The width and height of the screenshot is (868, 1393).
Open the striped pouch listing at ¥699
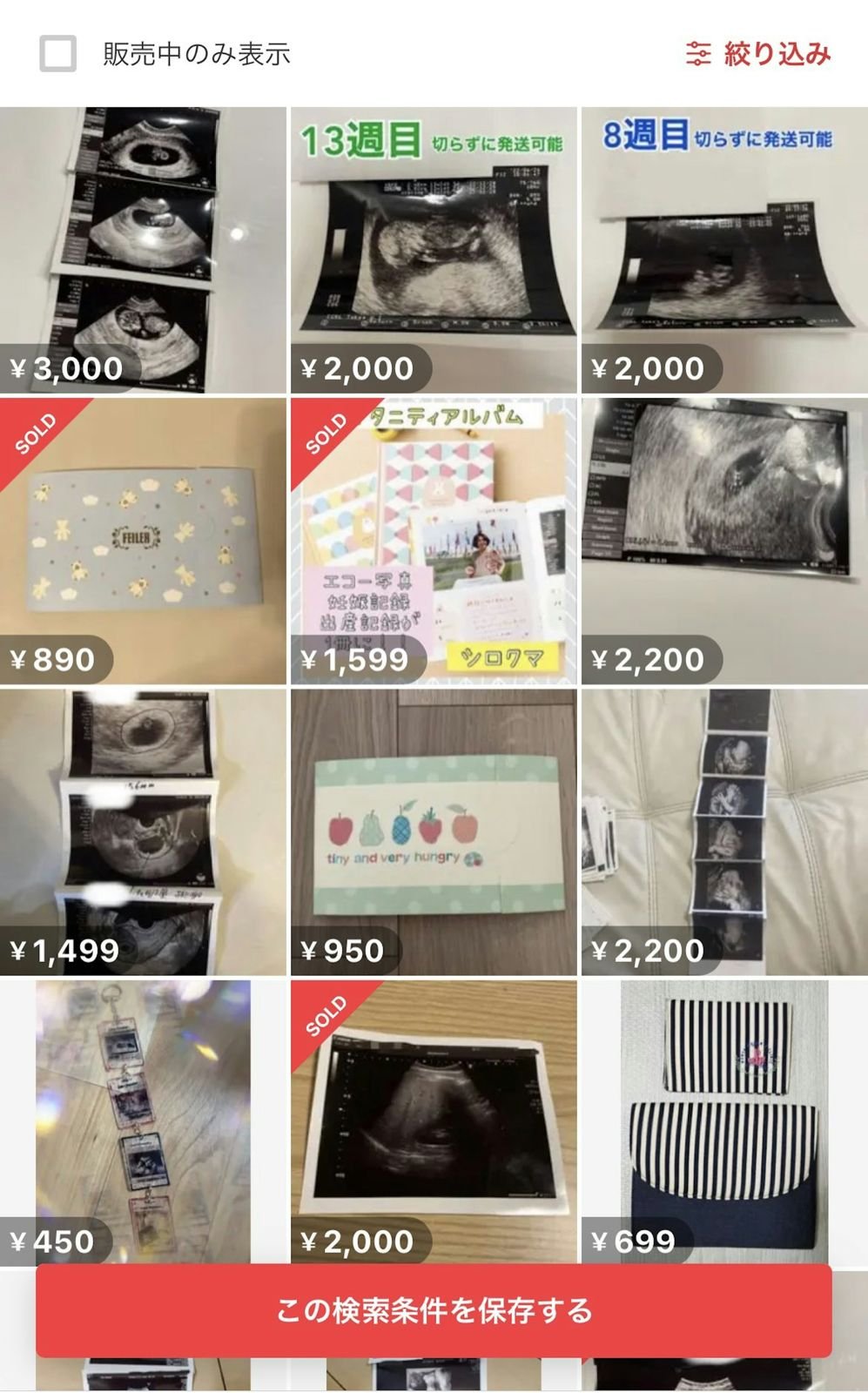point(724,1122)
